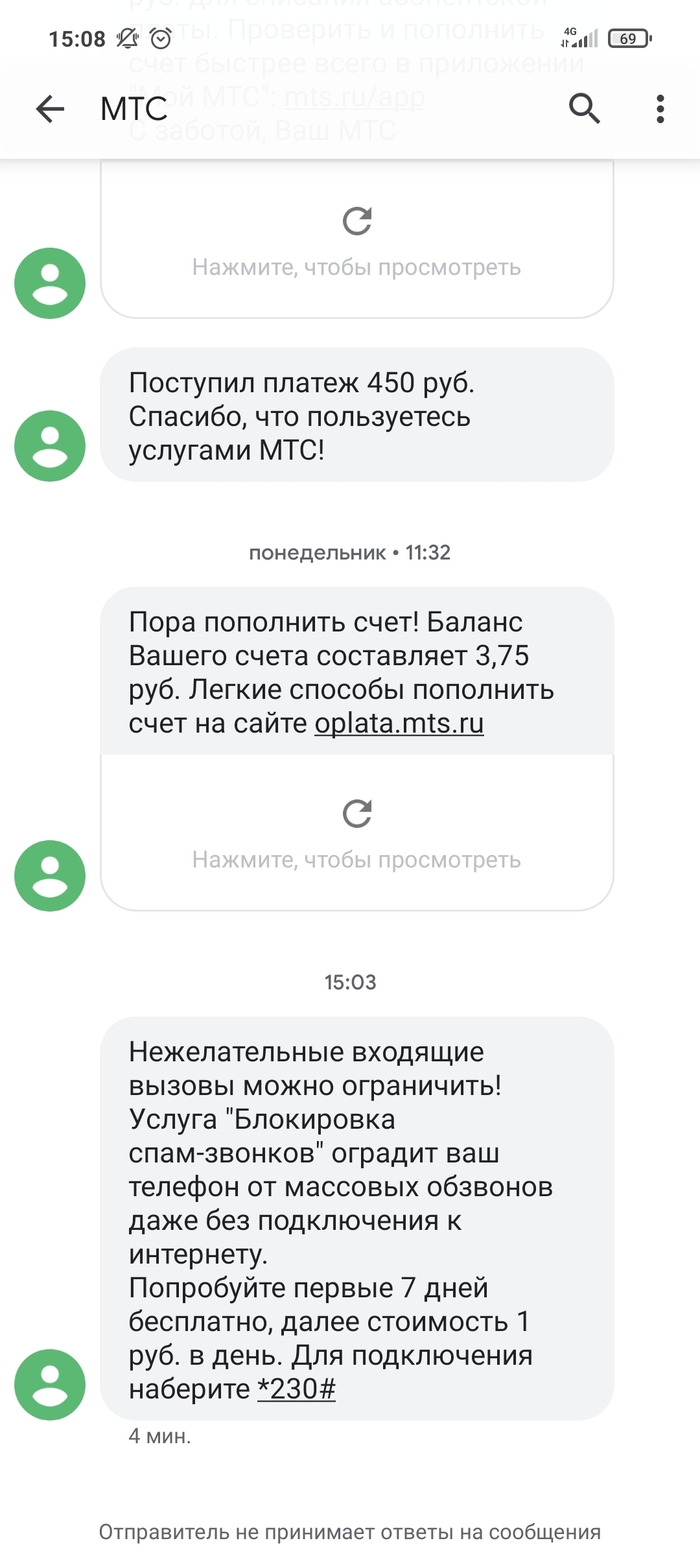The width and height of the screenshot is (700, 1556).
Task: Dial the *230# code link
Action: click(296, 1389)
